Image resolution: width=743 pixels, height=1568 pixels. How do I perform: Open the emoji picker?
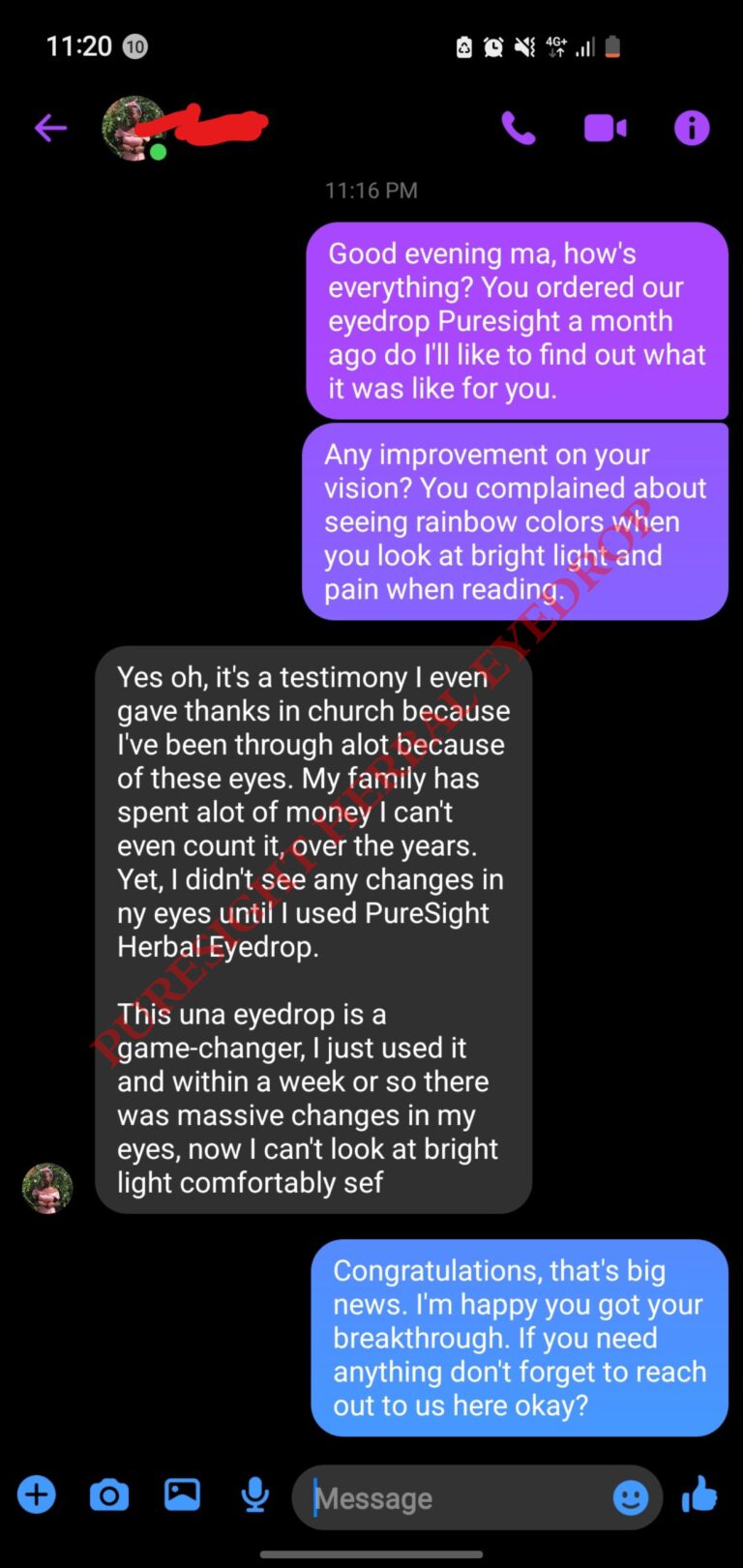coord(631,1498)
